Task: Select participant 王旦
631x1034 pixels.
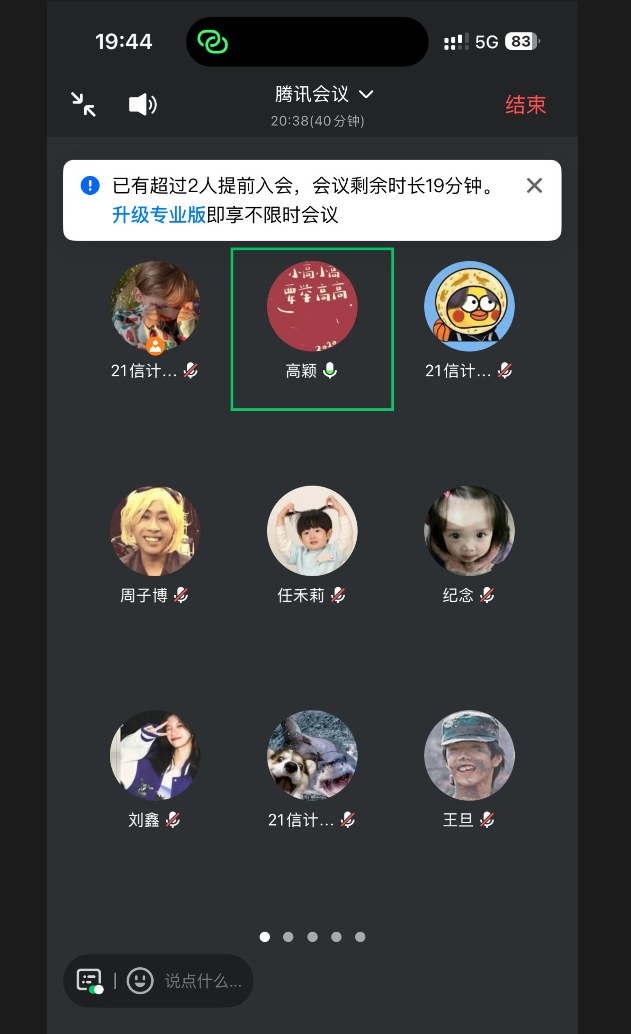Action: click(469, 756)
